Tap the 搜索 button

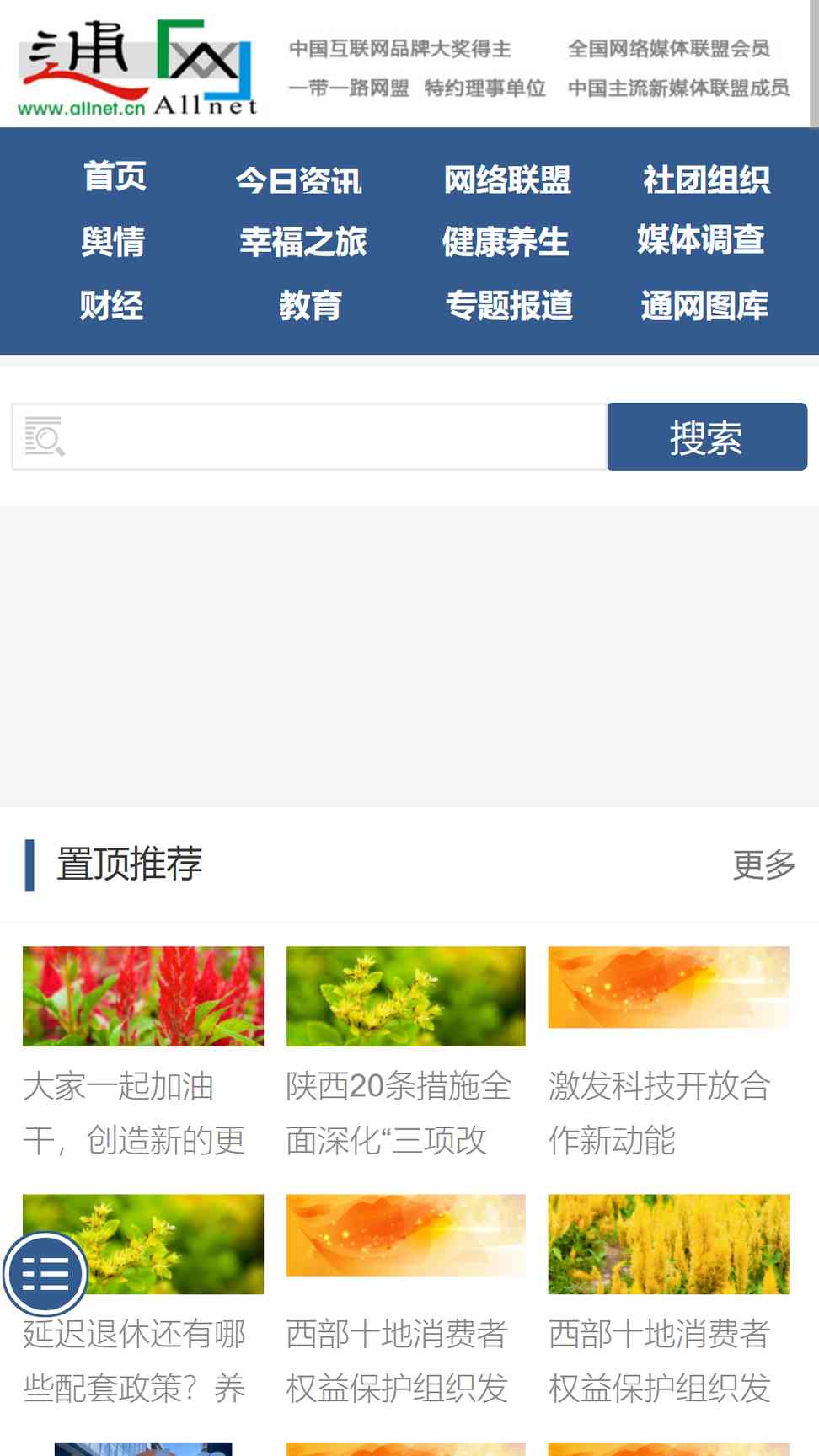click(707, 436)
